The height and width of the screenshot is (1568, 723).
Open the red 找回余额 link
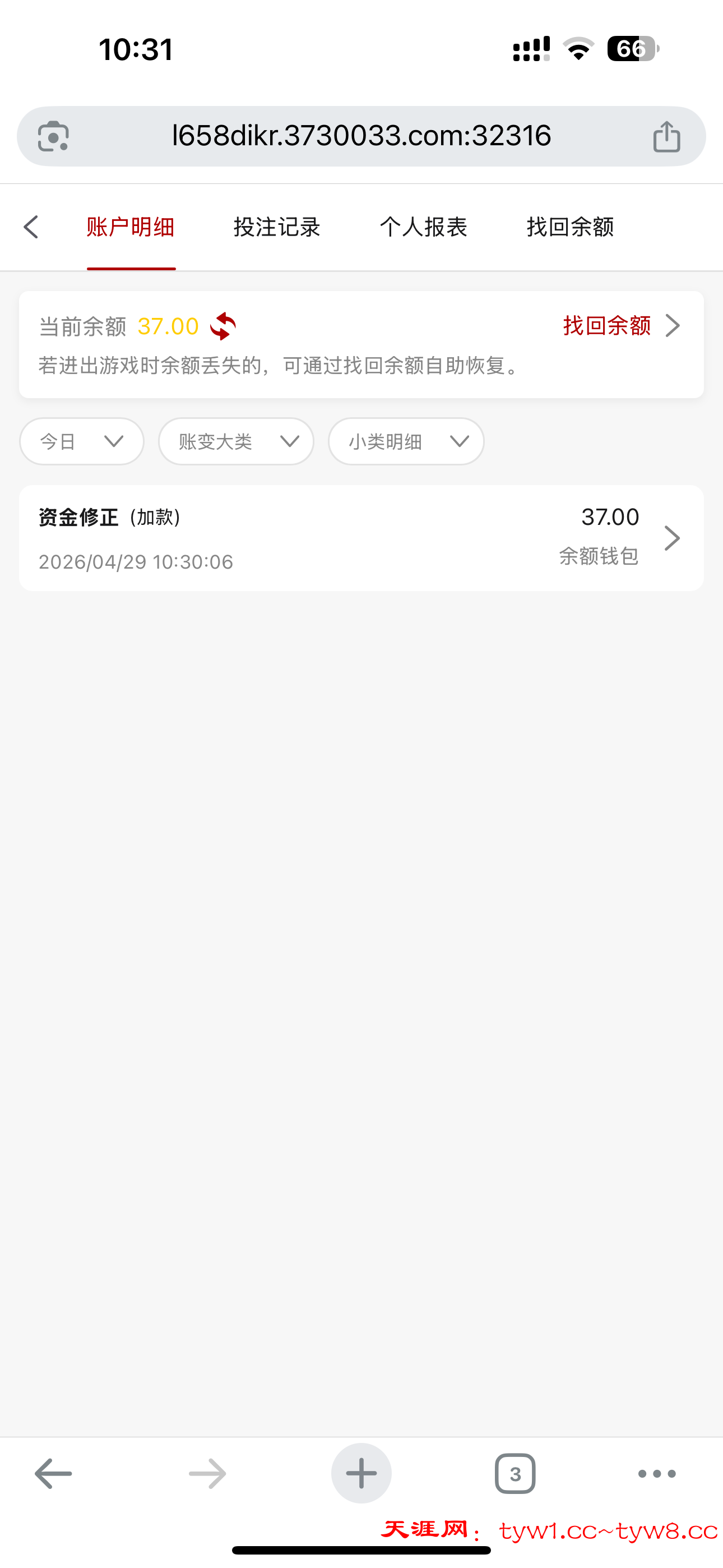click(619, 326)
